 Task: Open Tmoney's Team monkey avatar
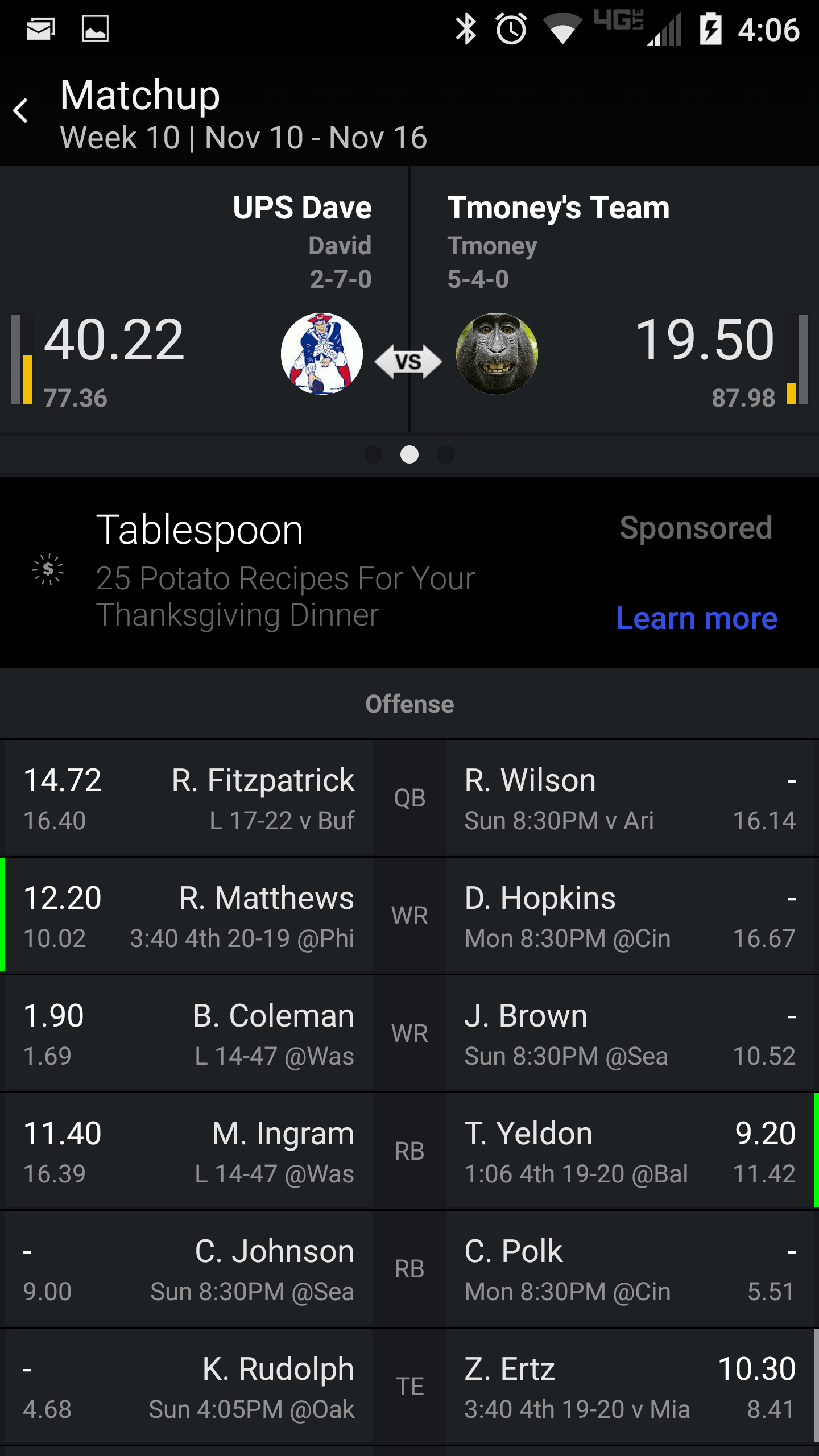497,354
